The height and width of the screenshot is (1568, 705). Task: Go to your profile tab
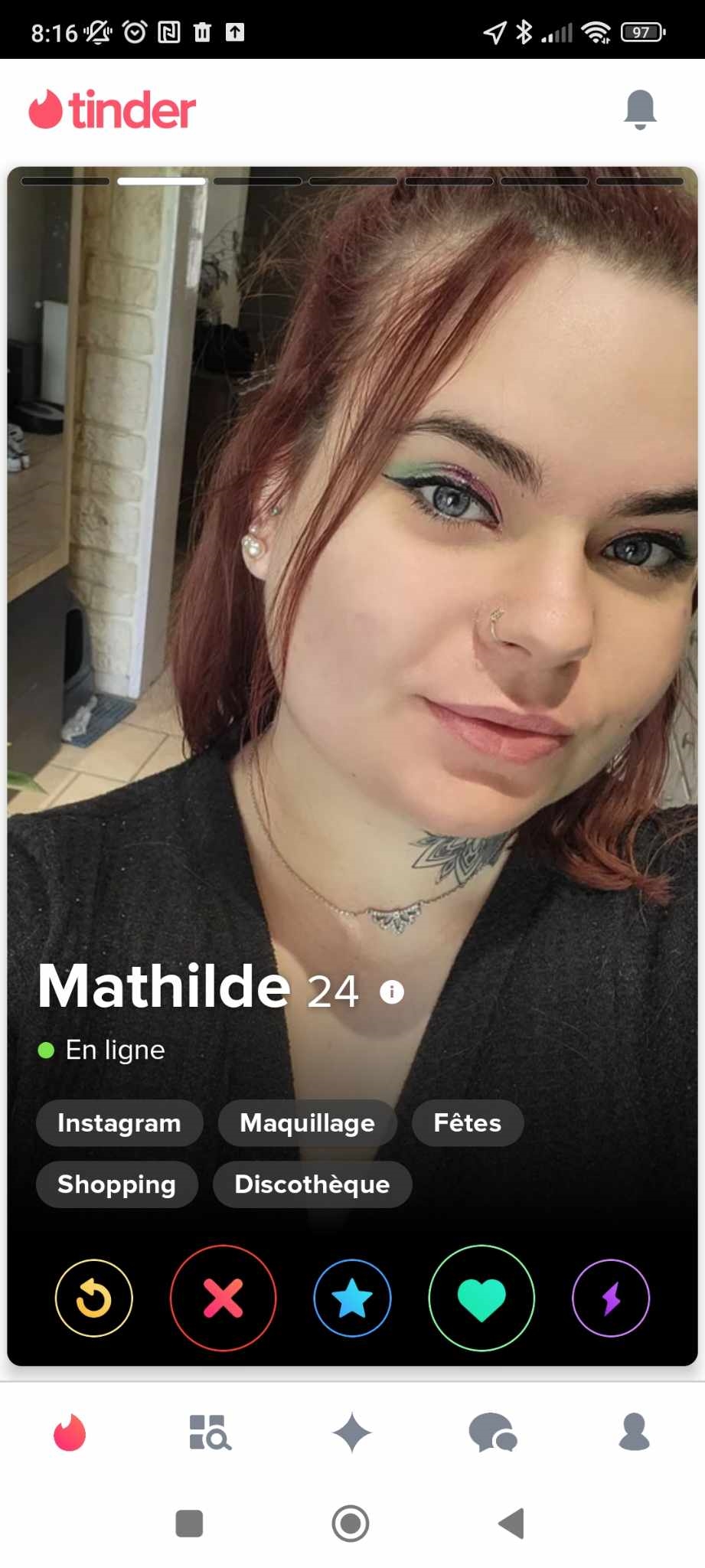tap(634, 1432)
